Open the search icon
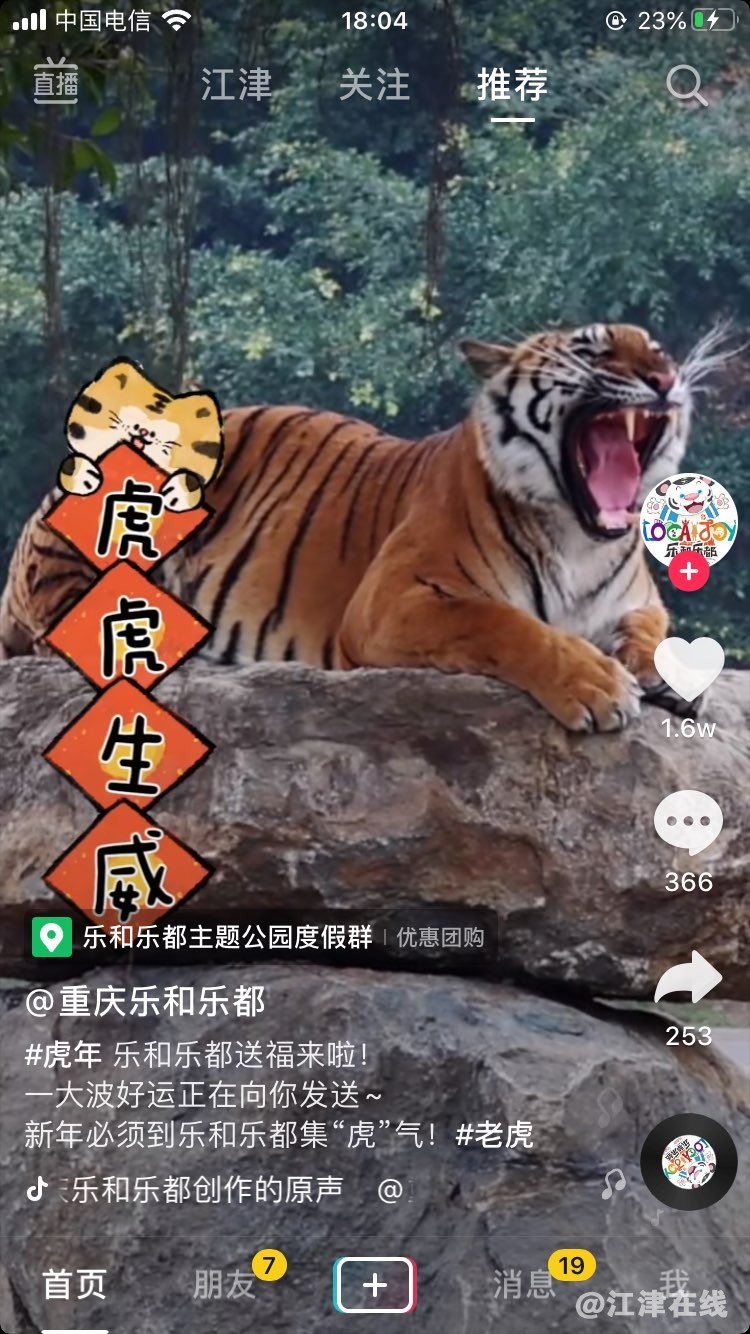This screenshot has width=750, height=1334. click(x=687, y=86)
